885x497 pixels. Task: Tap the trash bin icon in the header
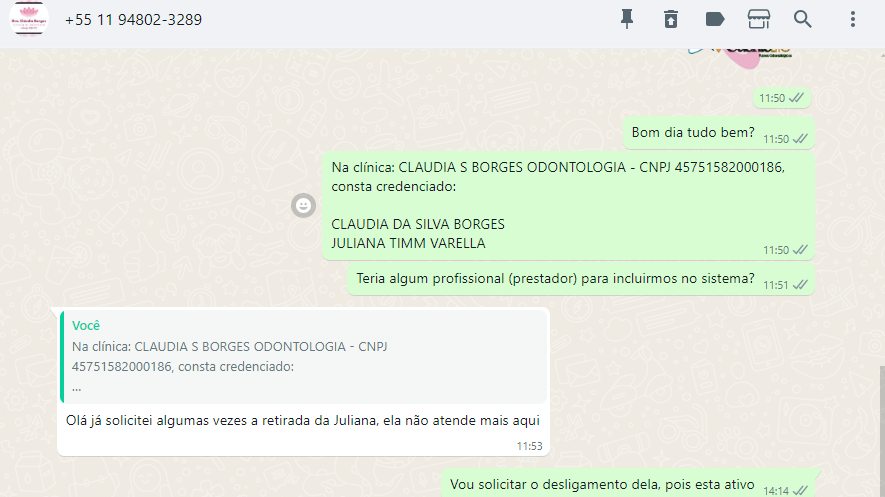(x=670, y=19)
